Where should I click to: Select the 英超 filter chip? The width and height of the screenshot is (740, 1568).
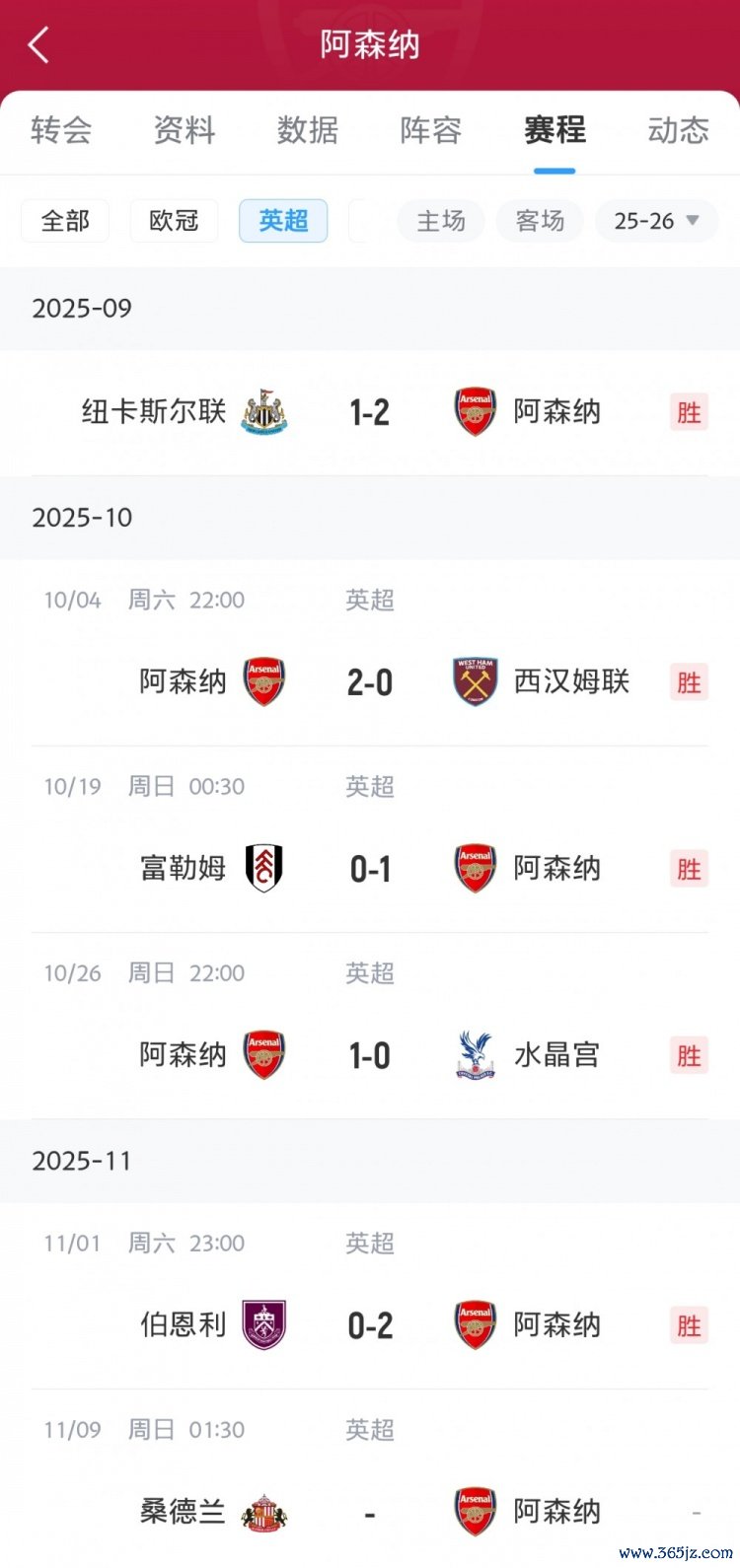coord(283,221)
